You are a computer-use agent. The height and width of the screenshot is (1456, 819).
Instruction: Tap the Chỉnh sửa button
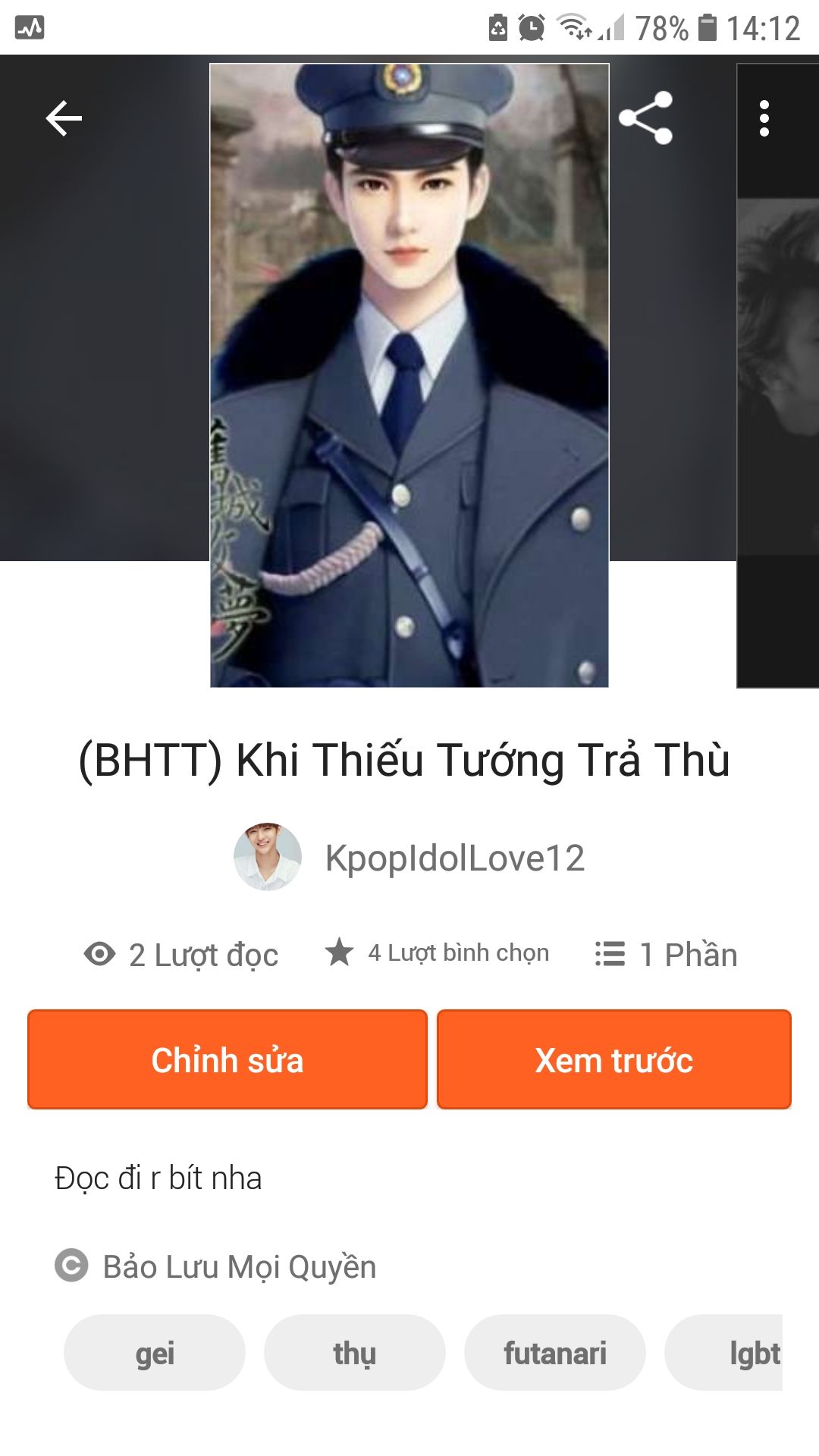pos(227,1059)
